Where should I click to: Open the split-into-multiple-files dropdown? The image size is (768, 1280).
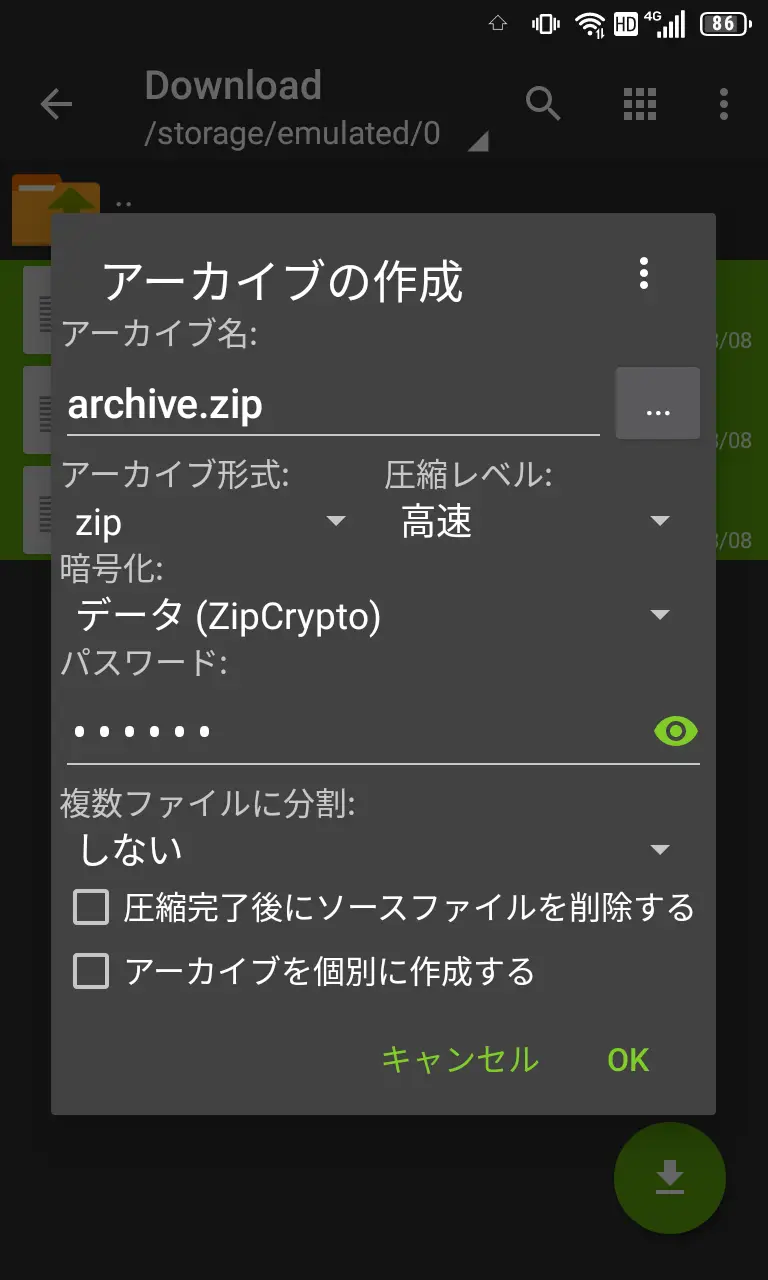(x=372, y=850)
